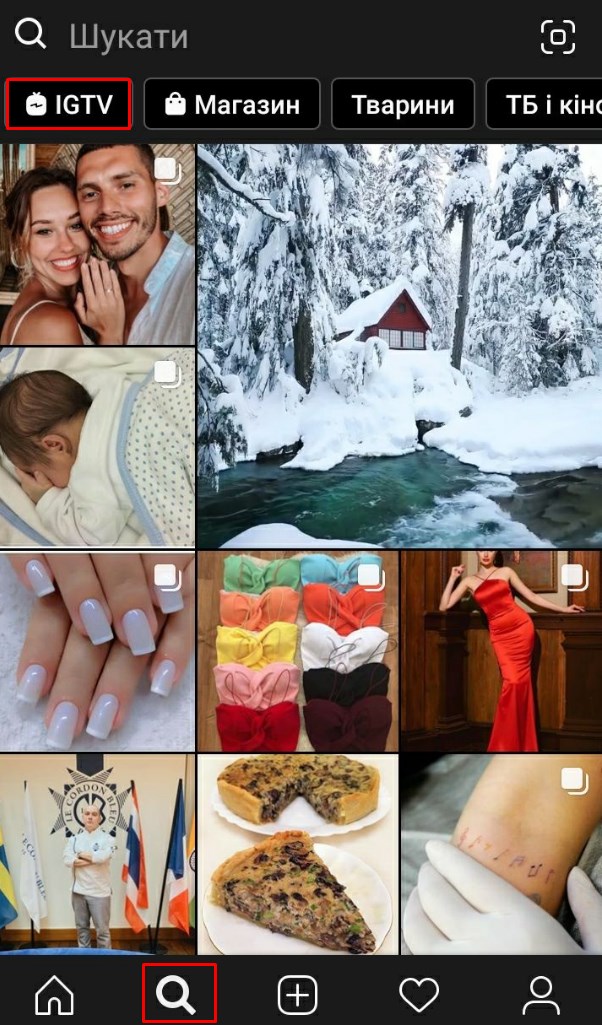The height and width of the screenshot is (1025, 602).
Task: Go to the Home feed tab
Action: (x=55, y=994)
